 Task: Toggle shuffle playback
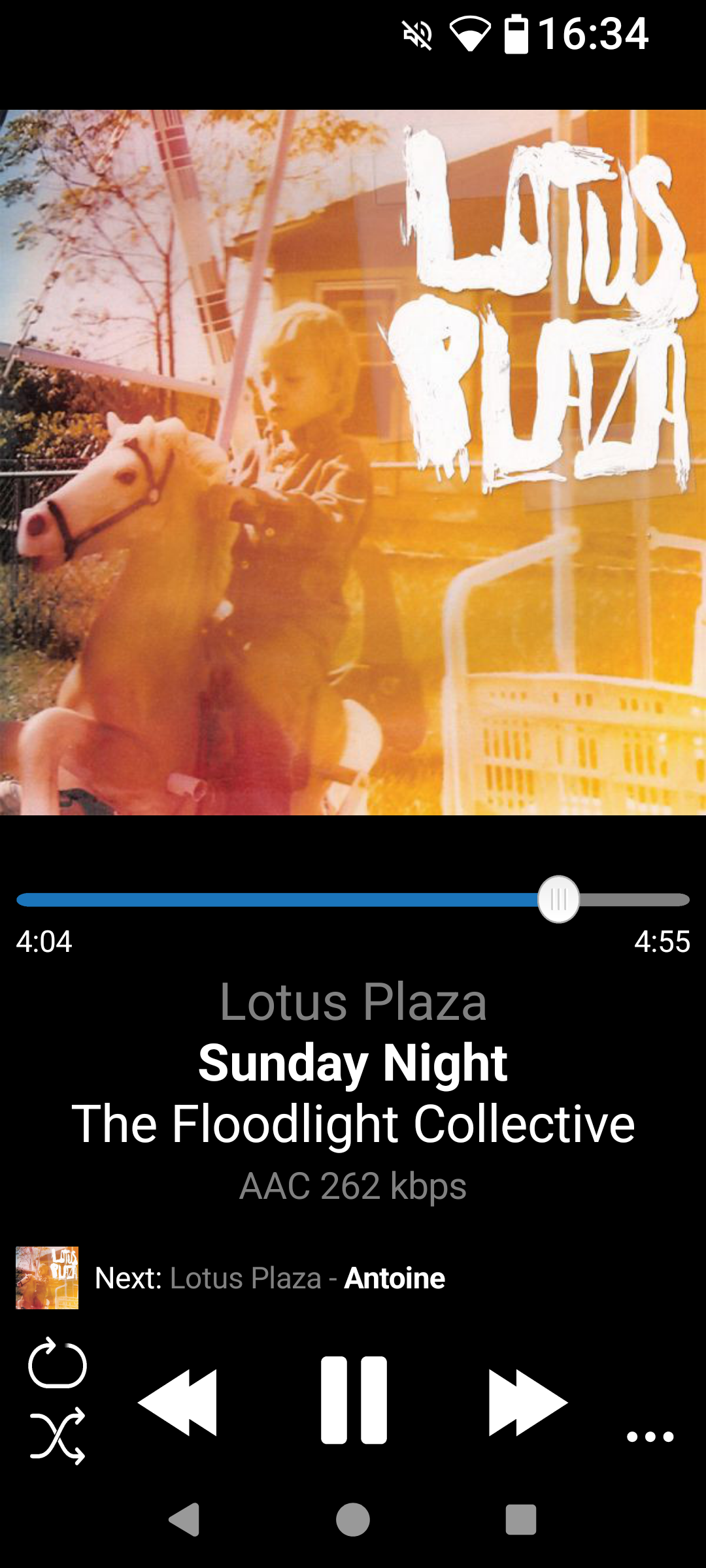[x=58, y=1435]
